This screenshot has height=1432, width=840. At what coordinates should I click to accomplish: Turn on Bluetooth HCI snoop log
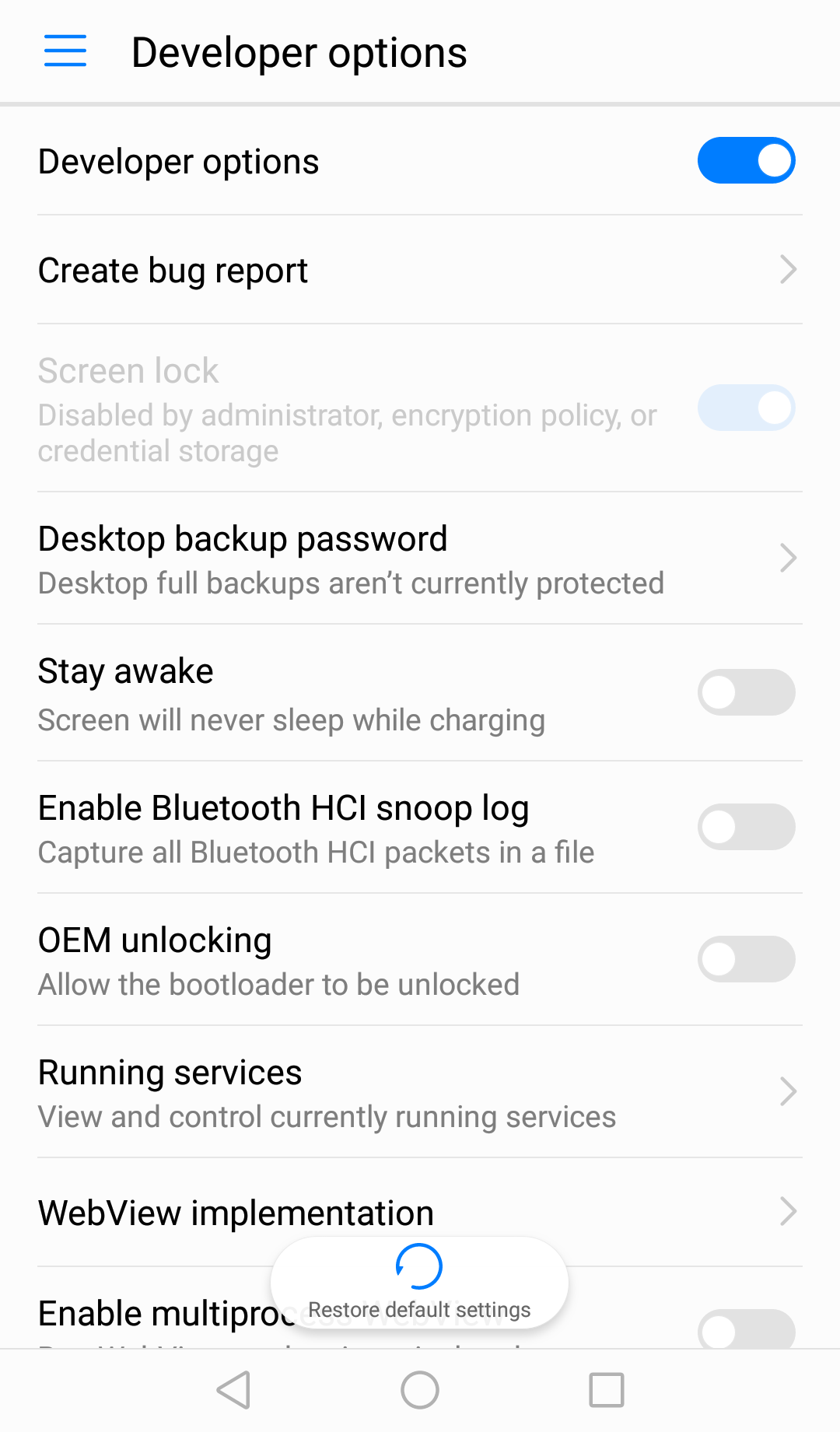746,827
